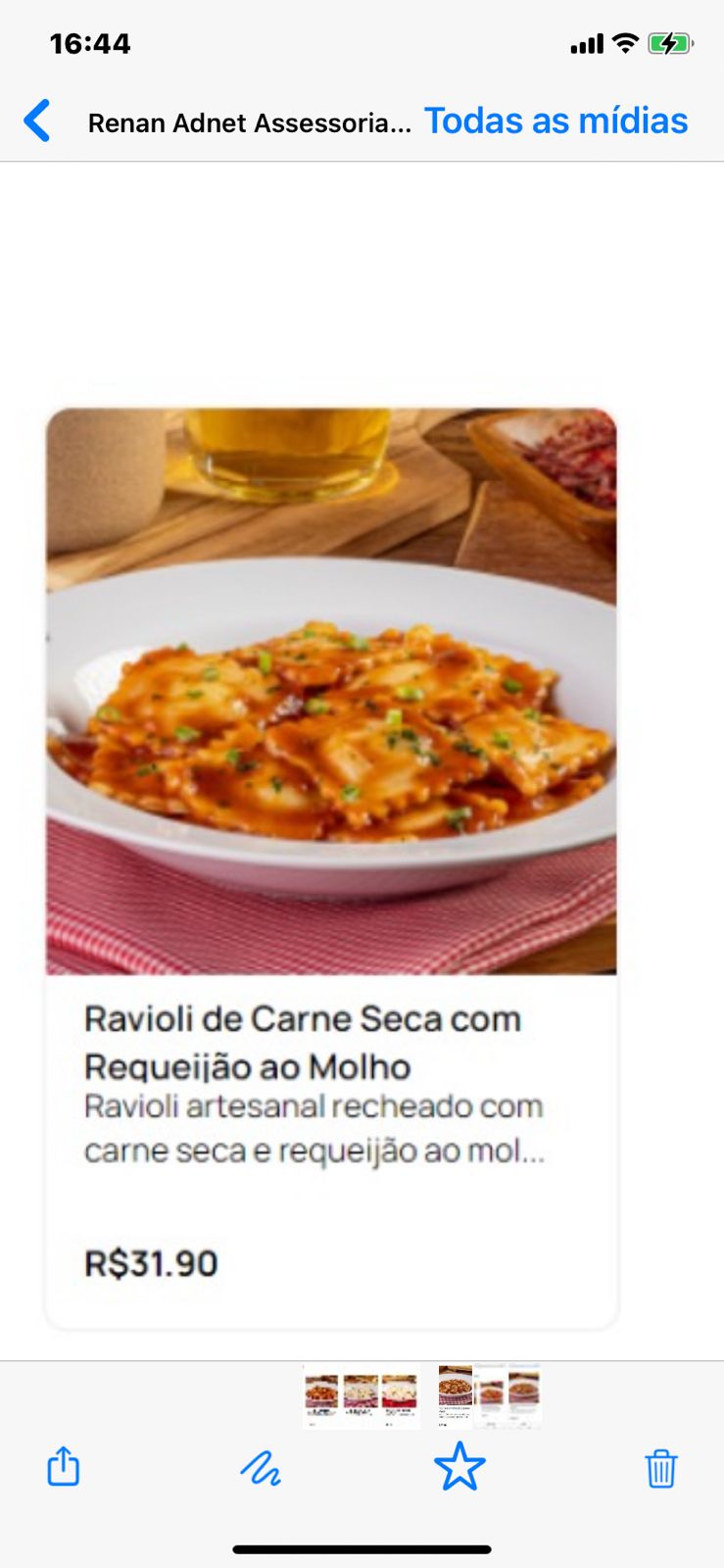
Task: Go back to the chat
Action: (37, 122)
